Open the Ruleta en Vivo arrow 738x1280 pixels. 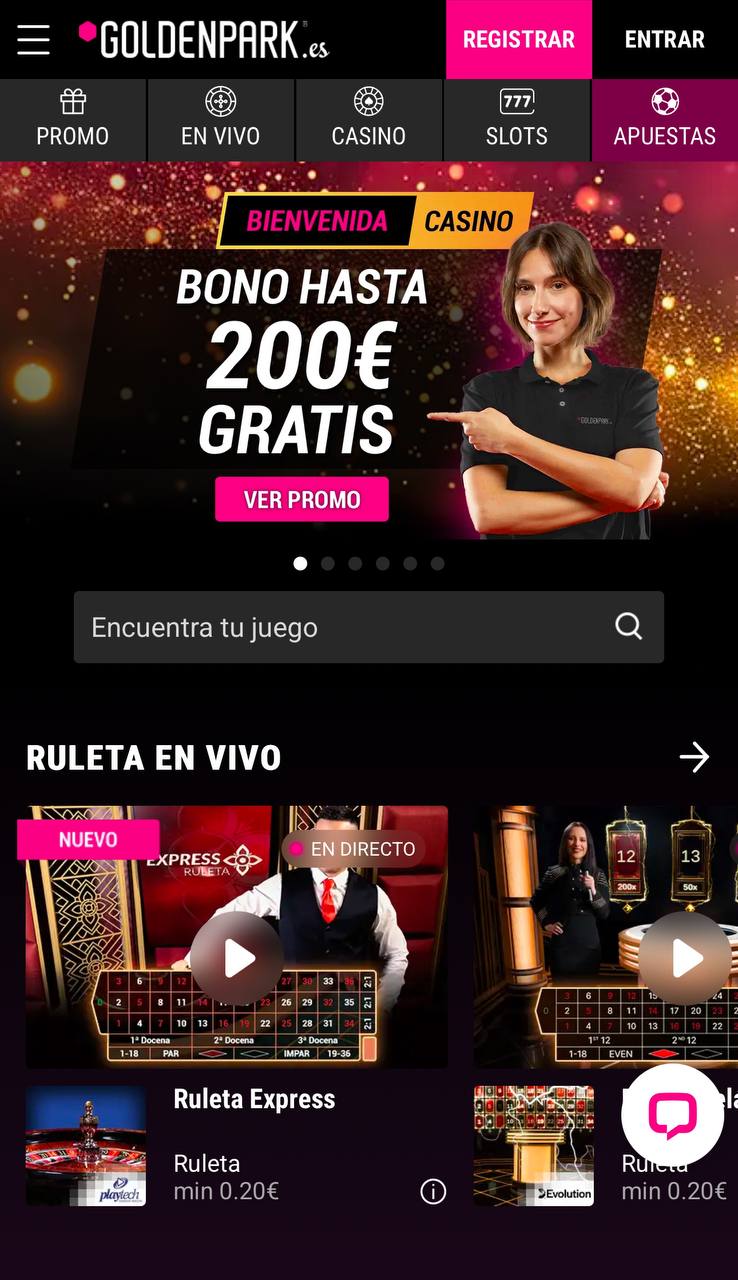pos(694,757)
